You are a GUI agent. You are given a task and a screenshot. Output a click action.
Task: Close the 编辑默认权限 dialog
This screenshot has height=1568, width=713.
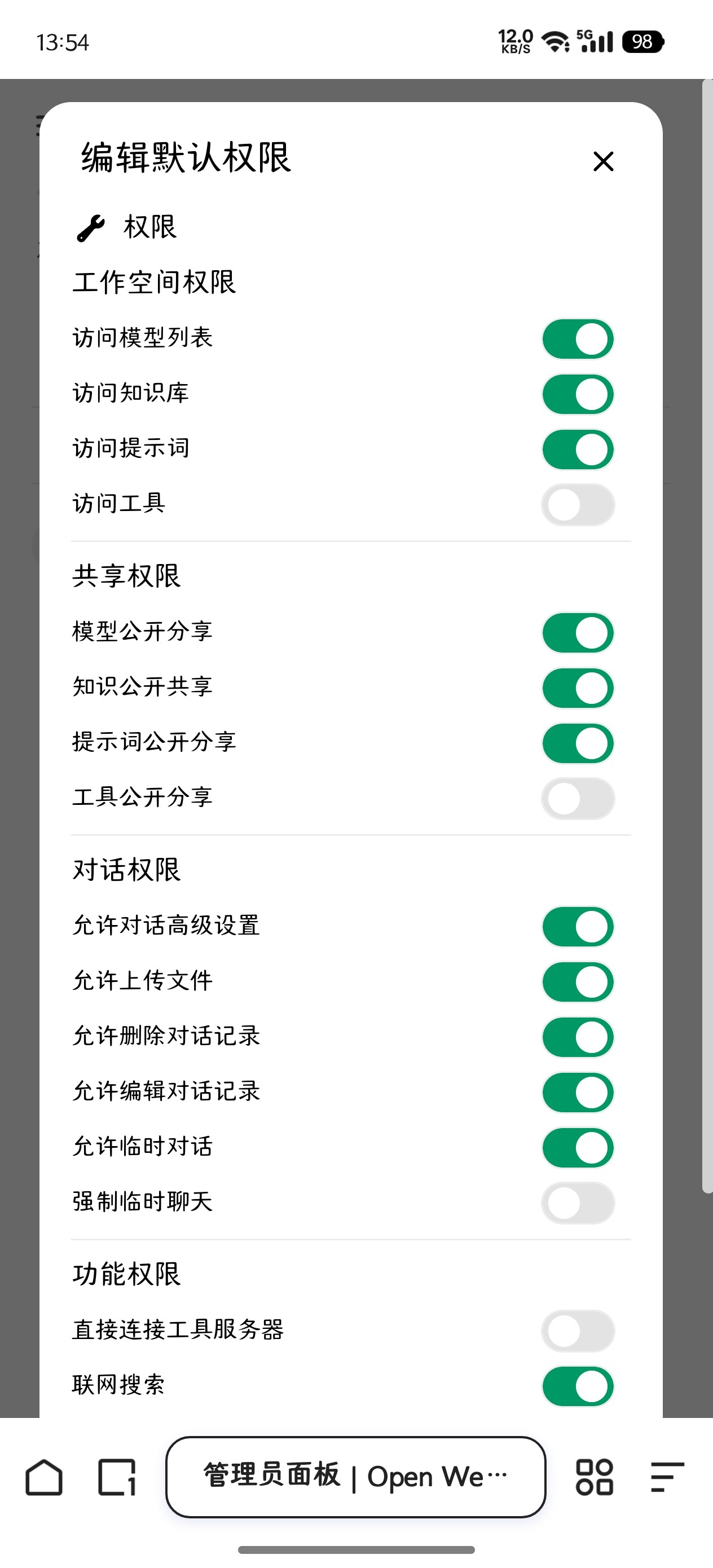[x=603, y=161]
